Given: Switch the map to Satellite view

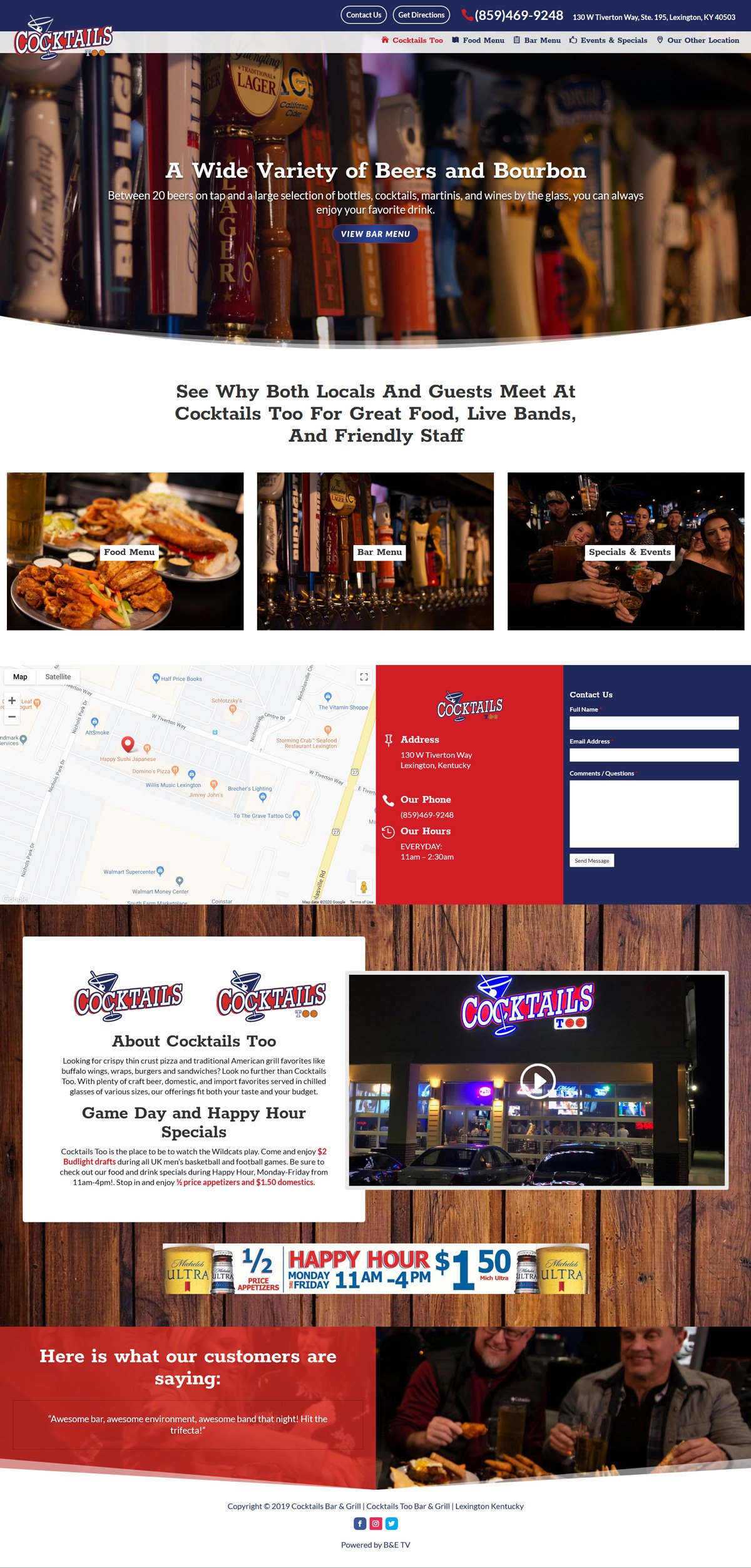Looking at the screenshot, I should tap(58, 677).
